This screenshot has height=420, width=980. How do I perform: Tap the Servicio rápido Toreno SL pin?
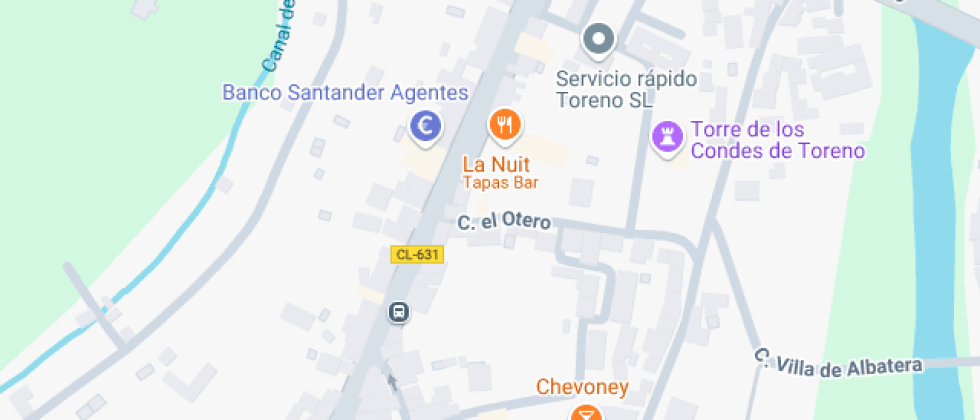click(x=598, y=41)
